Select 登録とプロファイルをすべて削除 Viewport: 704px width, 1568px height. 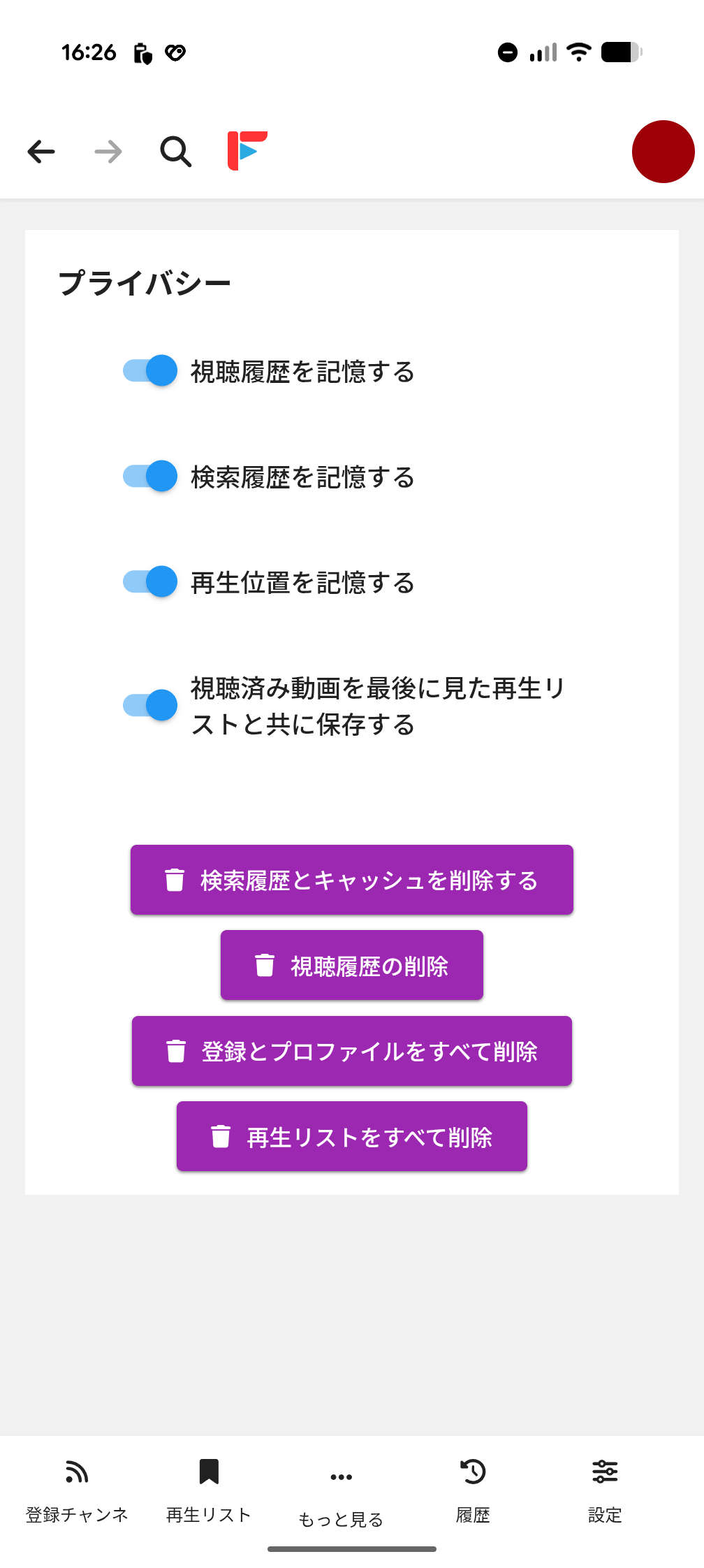point(352,1051)
